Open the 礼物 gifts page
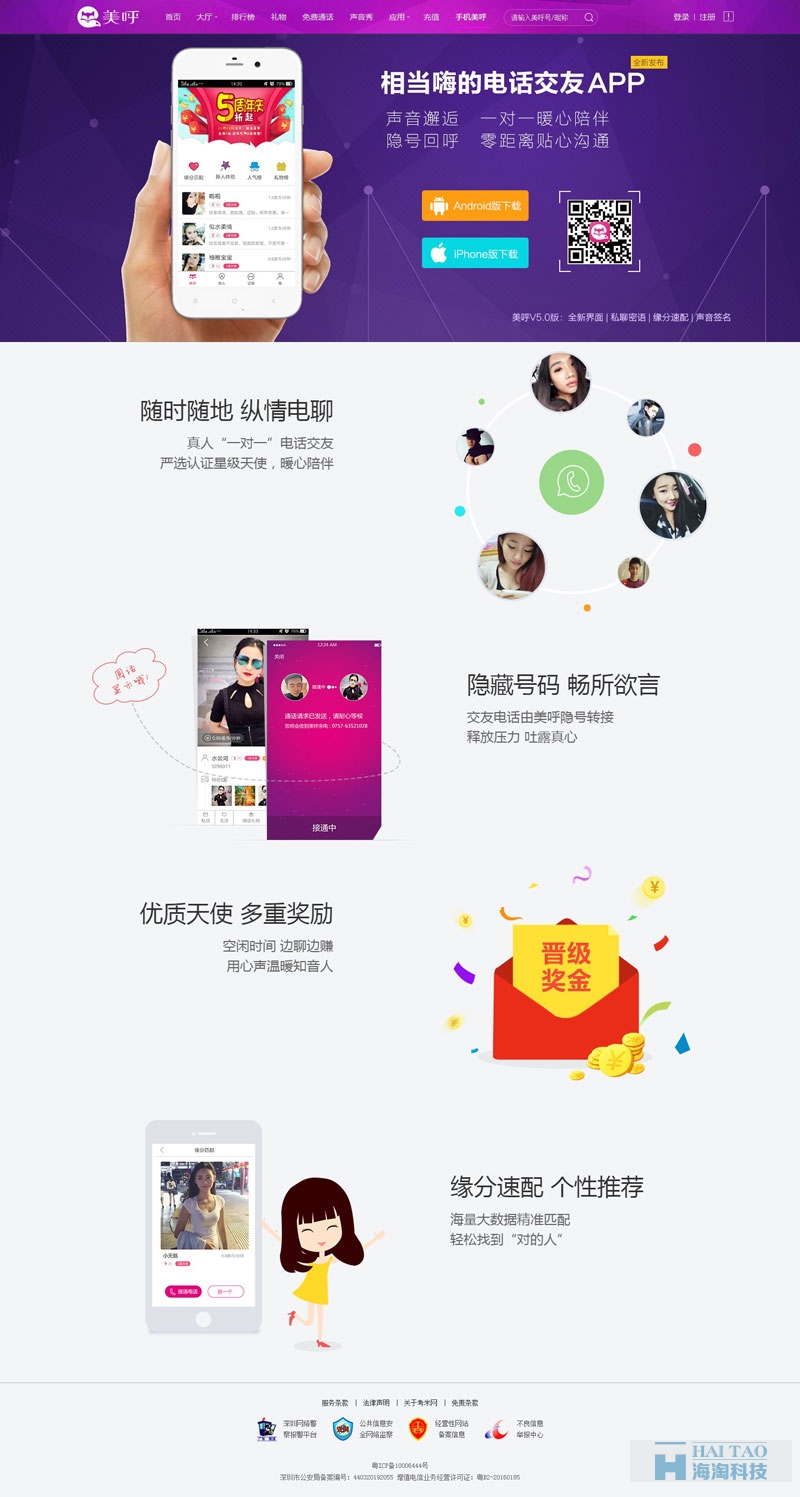The width and height of the screenshot is (800, 1497). click(278, 17)
